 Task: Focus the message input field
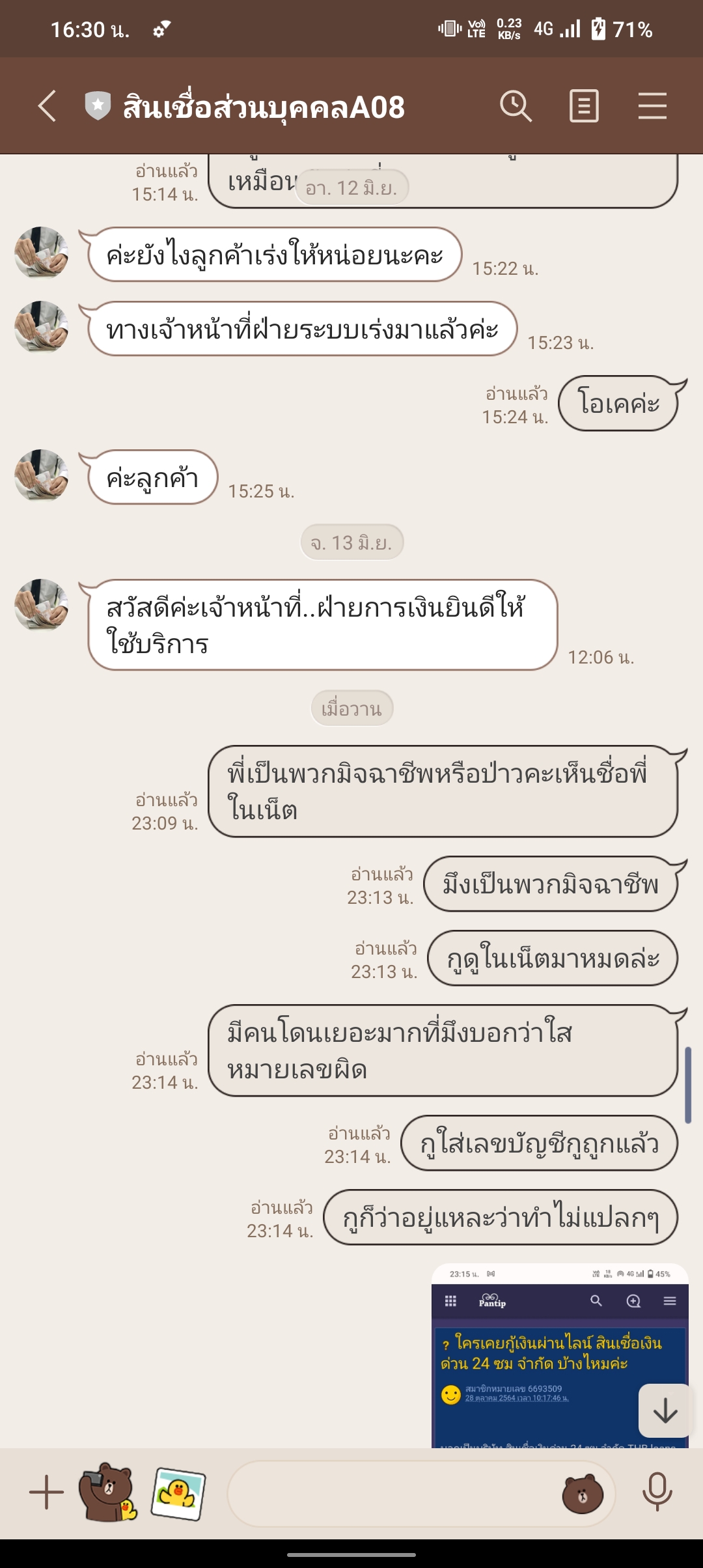click(x=391, y=1493)
